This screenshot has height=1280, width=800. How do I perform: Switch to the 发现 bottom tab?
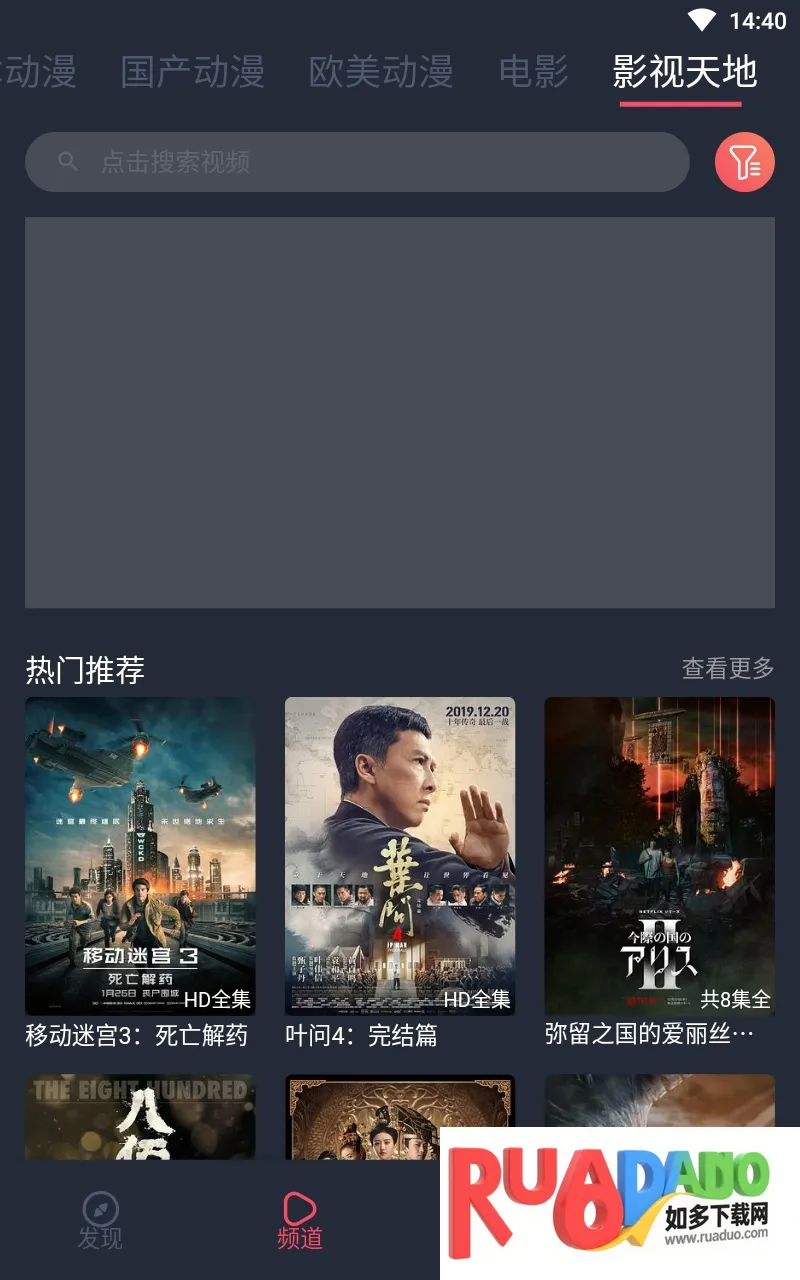(x=100, y=1220)
